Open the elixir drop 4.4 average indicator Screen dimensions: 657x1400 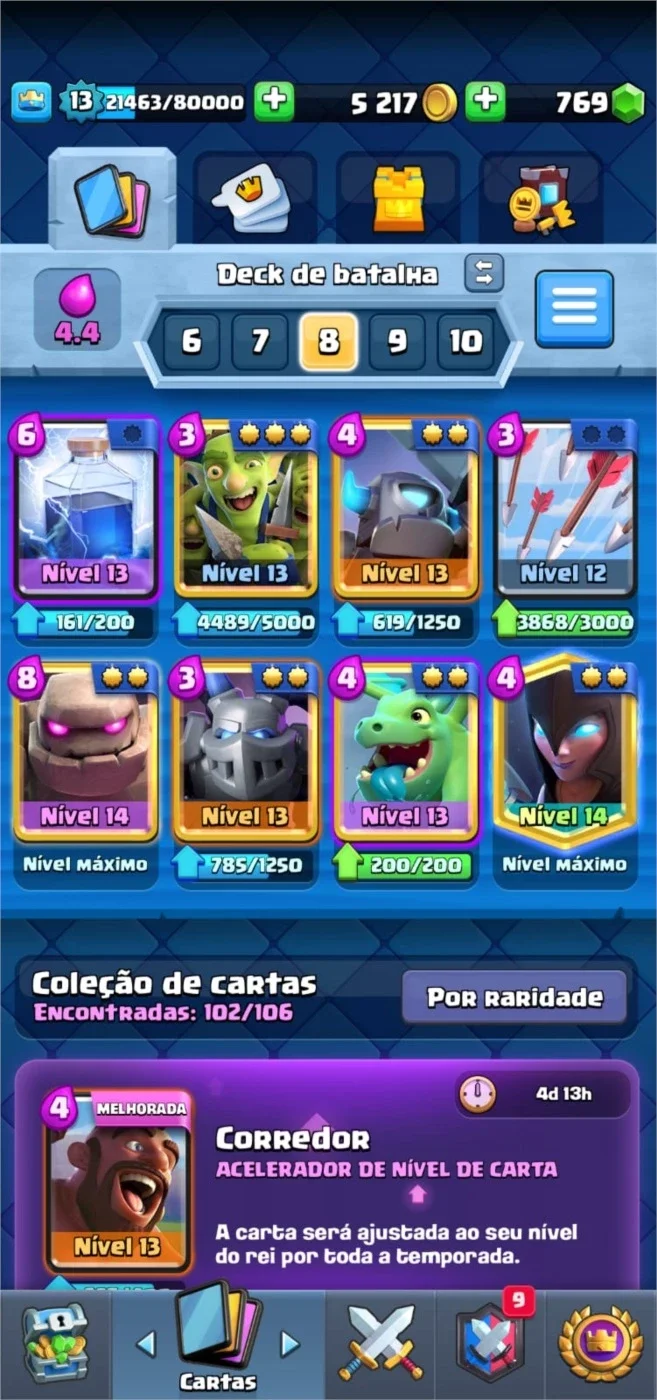click(x=77, y=308)
